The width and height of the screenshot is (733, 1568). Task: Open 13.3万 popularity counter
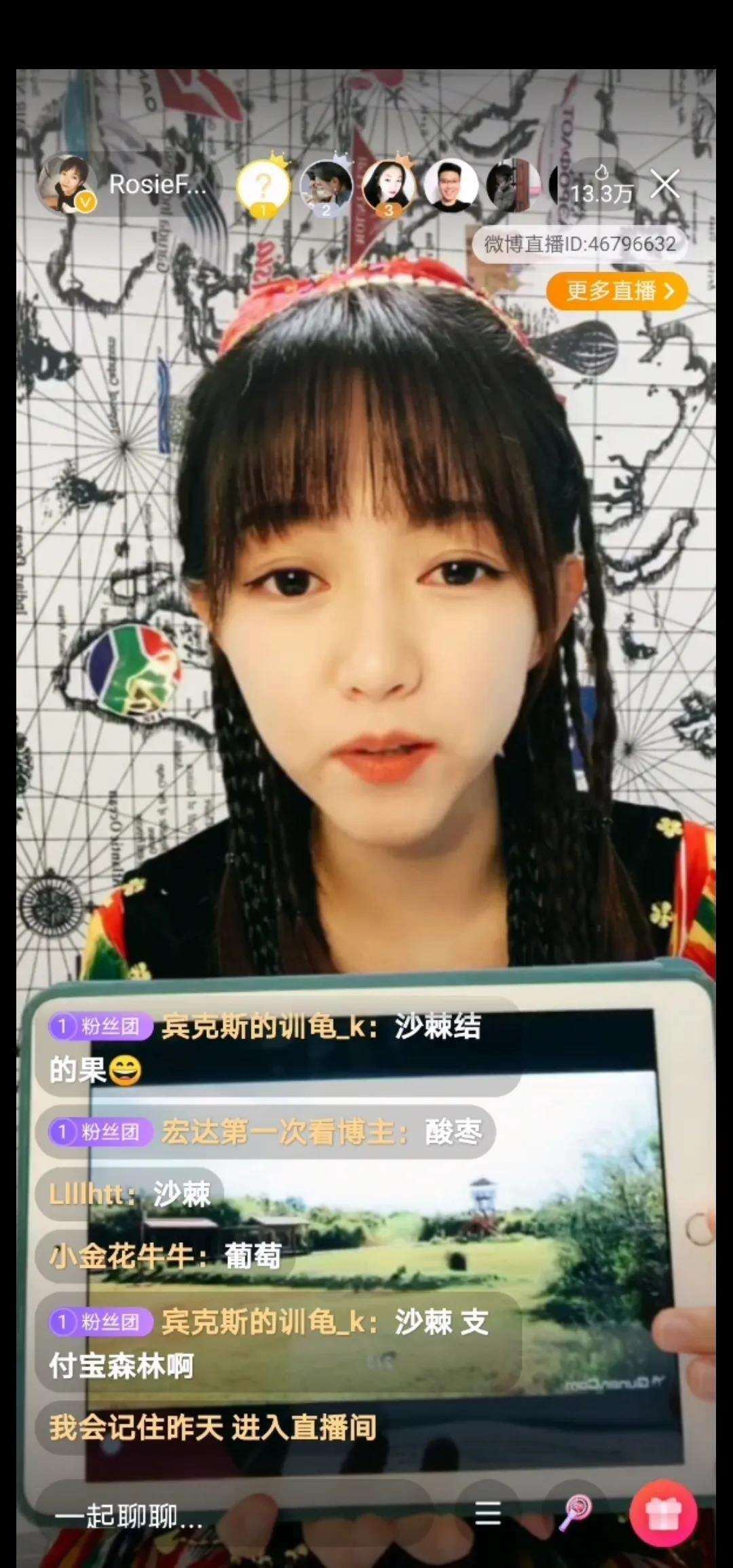point(601,186)
